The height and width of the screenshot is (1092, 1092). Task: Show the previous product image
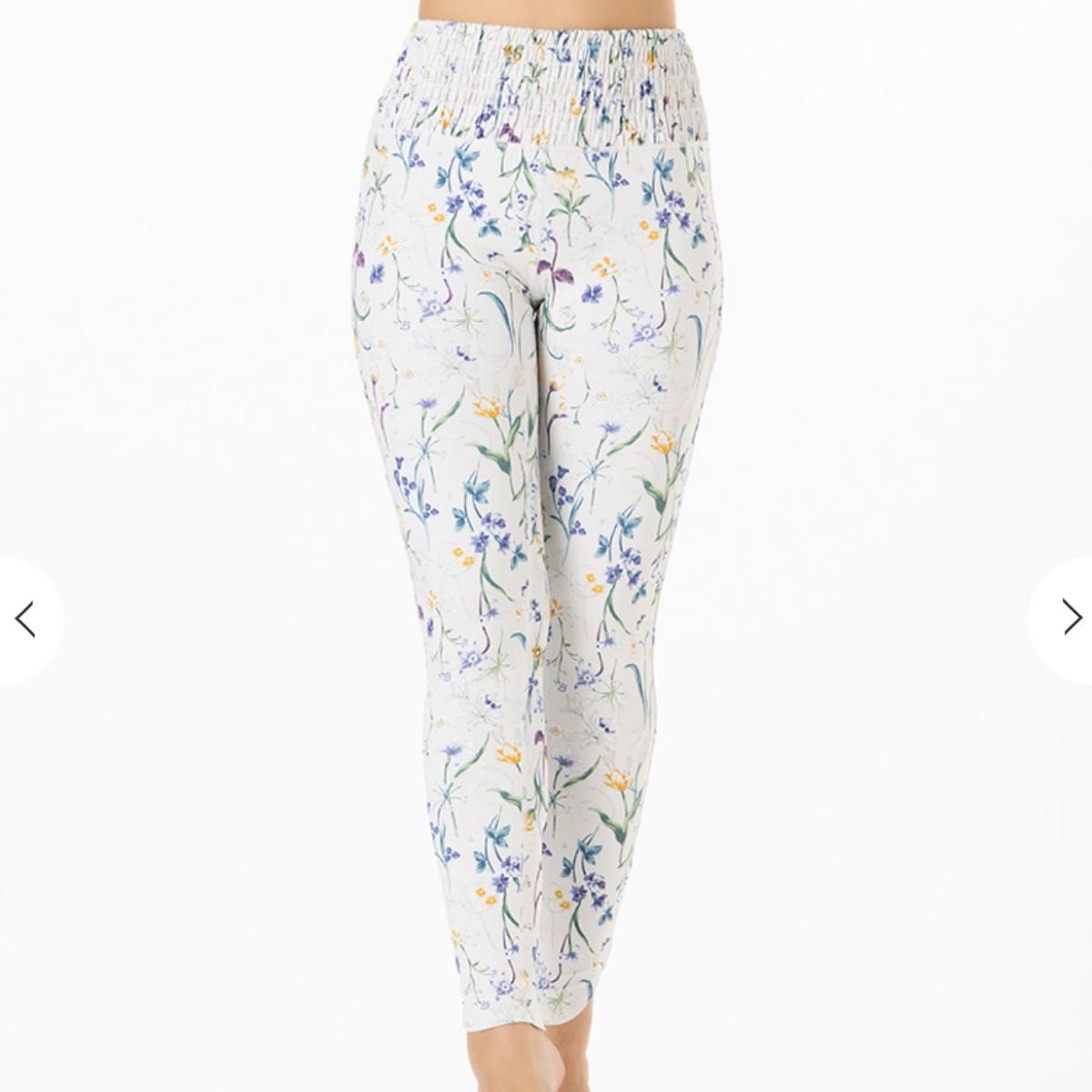coord(25,620)
